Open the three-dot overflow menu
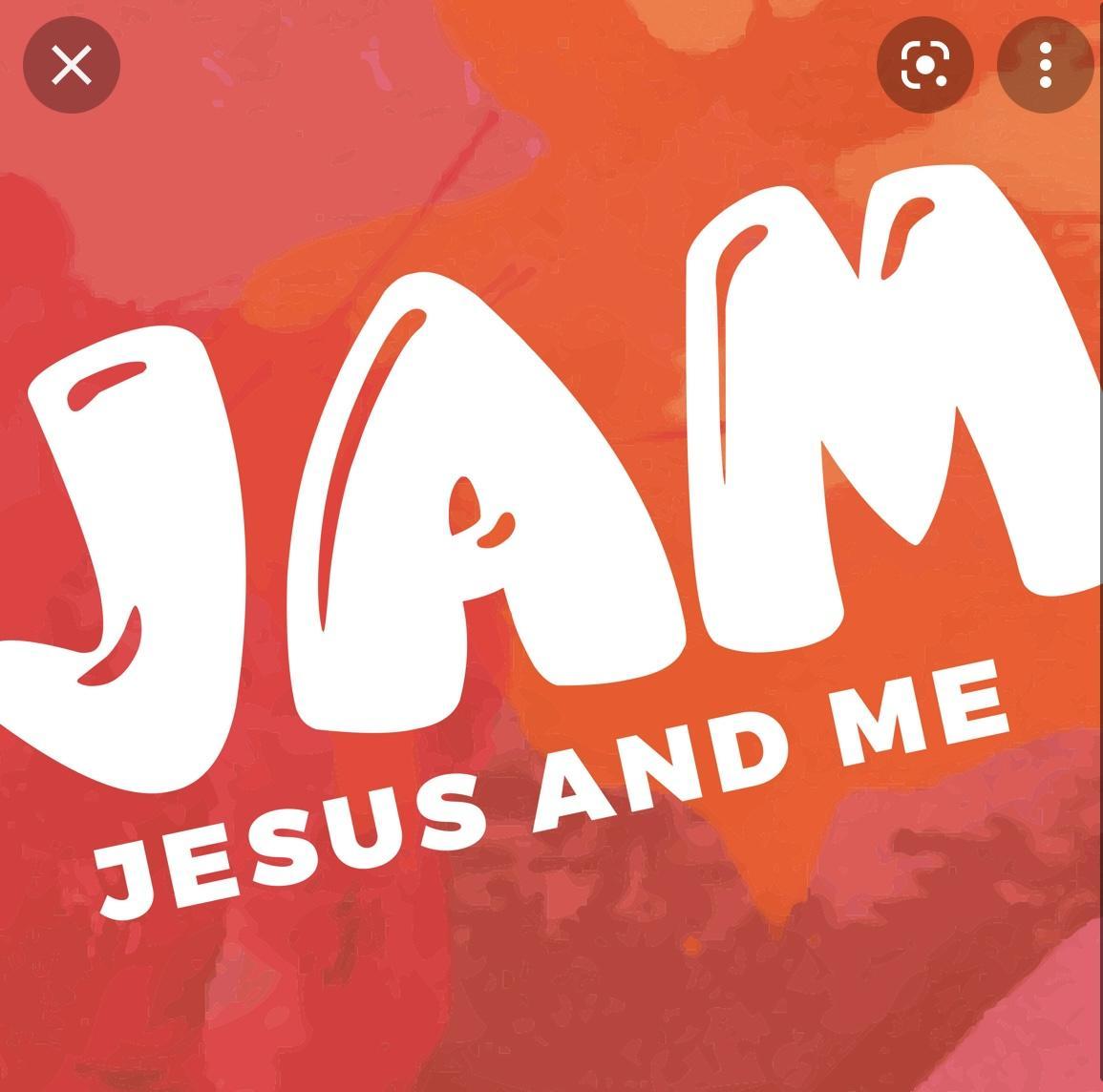This screenshot has height=1092, width=1103. point(1045,65)
